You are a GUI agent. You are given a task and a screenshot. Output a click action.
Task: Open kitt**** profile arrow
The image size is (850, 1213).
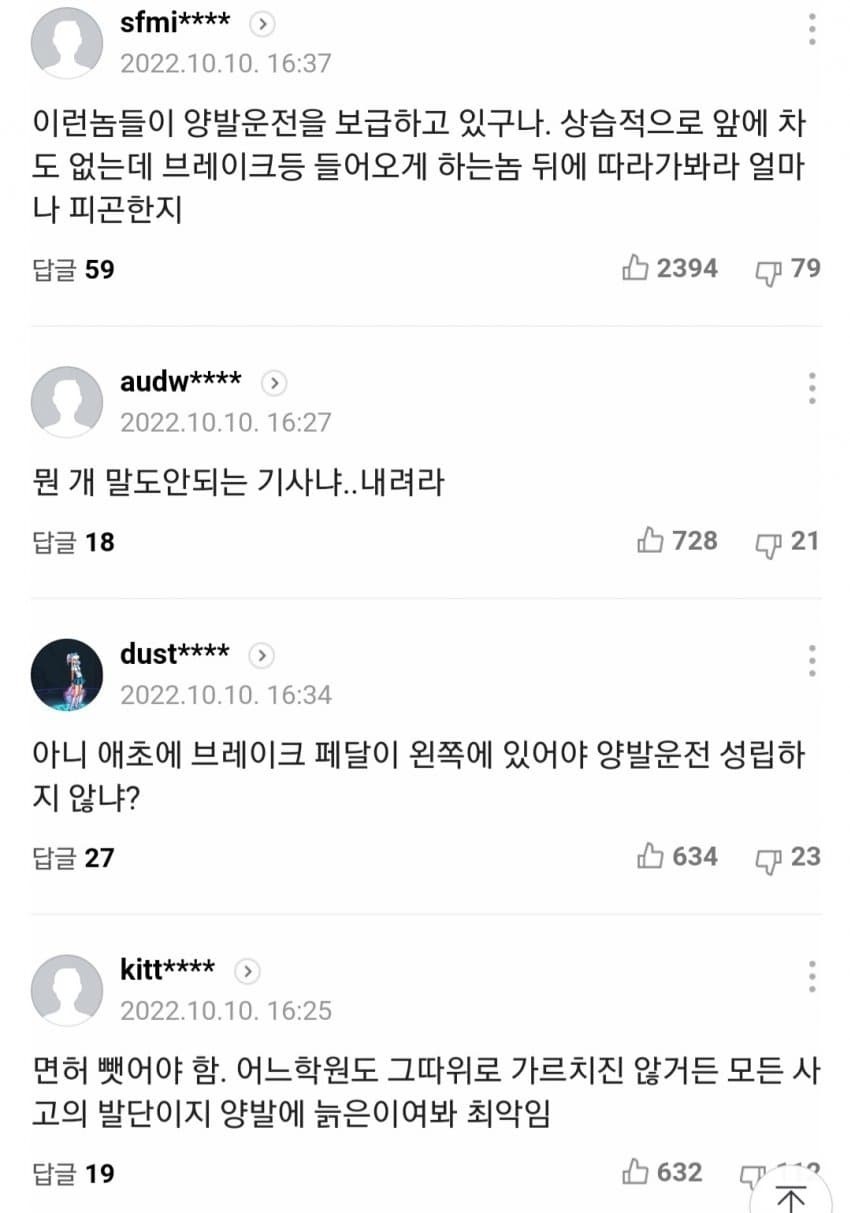pyautogui.click(x=247, y=971)
